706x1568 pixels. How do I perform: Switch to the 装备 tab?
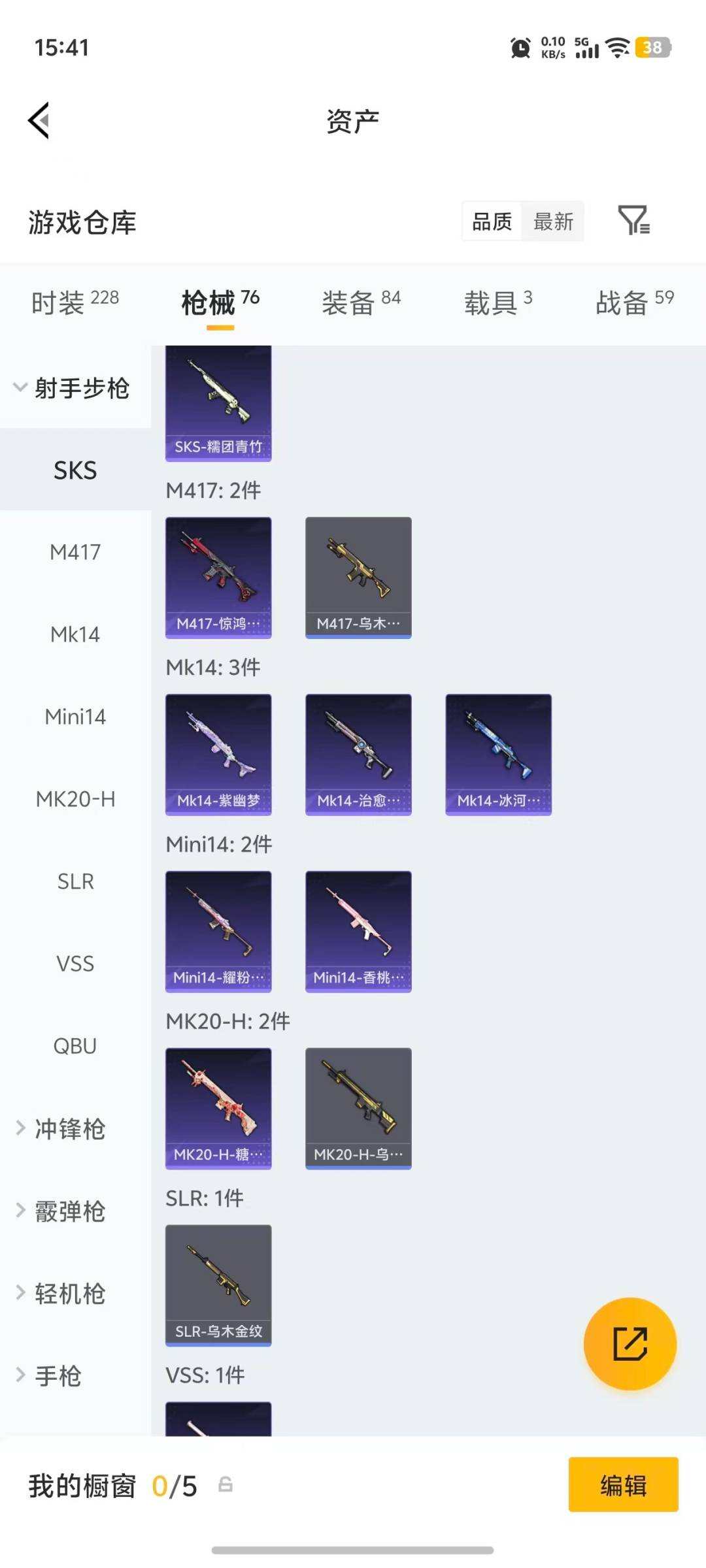(x=361, y=302)
